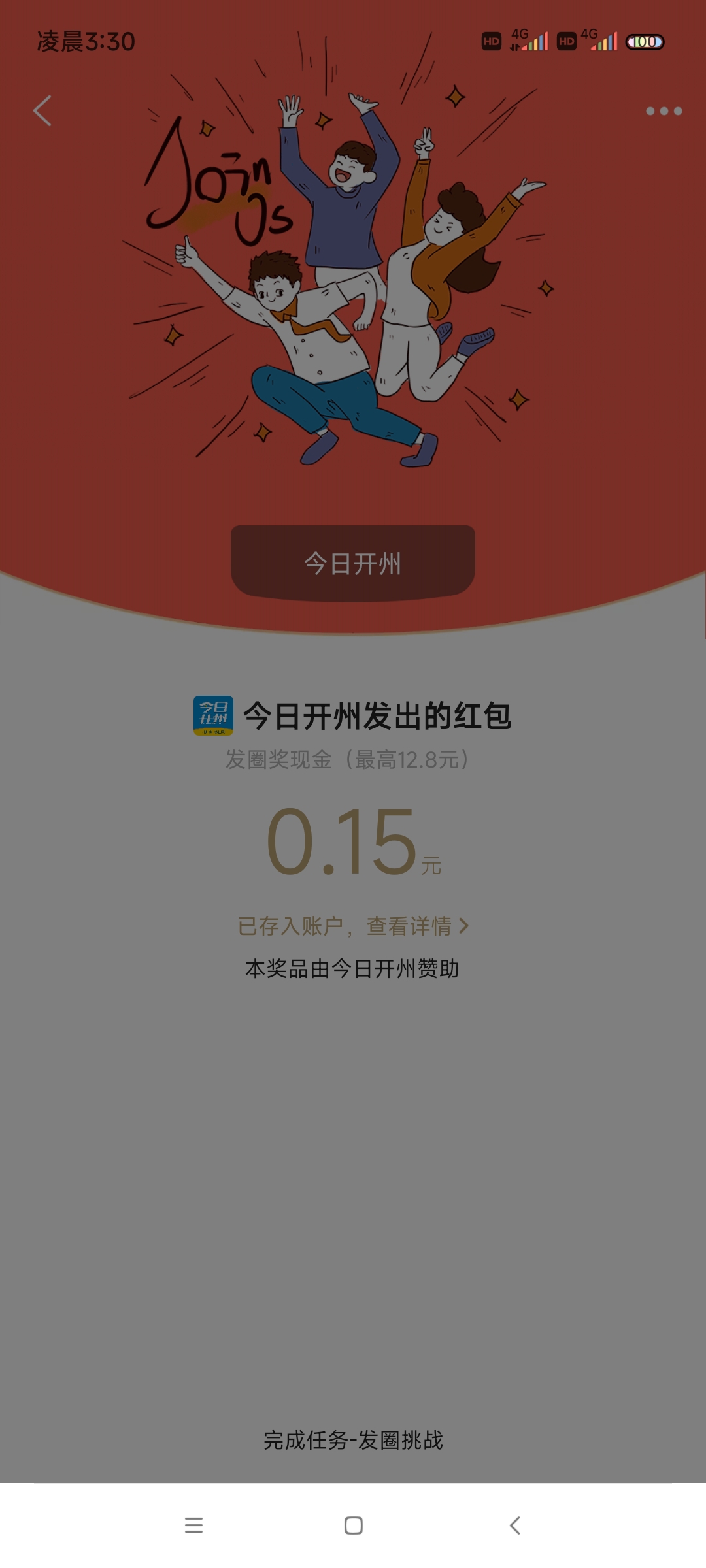Tap the 今日开州 button
Viewport: 706px width, 1568px height.
coord(353,563)
